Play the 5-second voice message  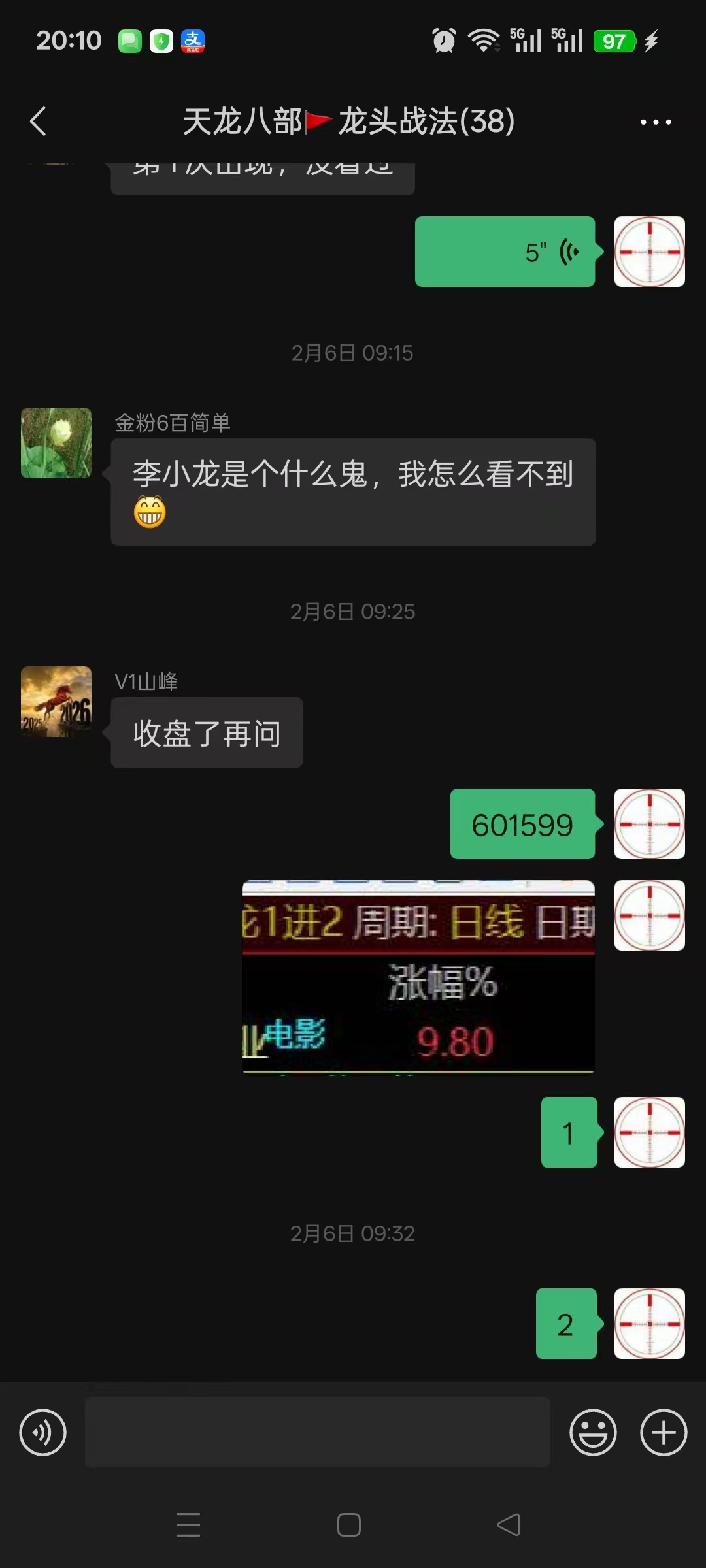point(505,252)
